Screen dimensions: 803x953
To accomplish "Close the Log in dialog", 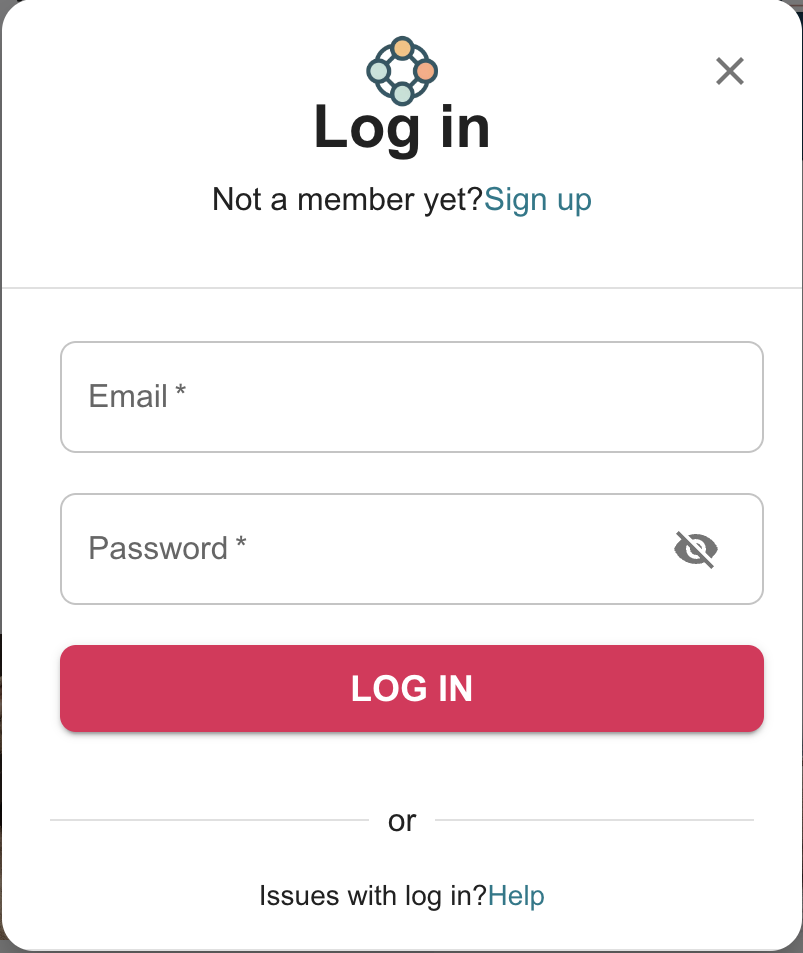I will [730, 71].
